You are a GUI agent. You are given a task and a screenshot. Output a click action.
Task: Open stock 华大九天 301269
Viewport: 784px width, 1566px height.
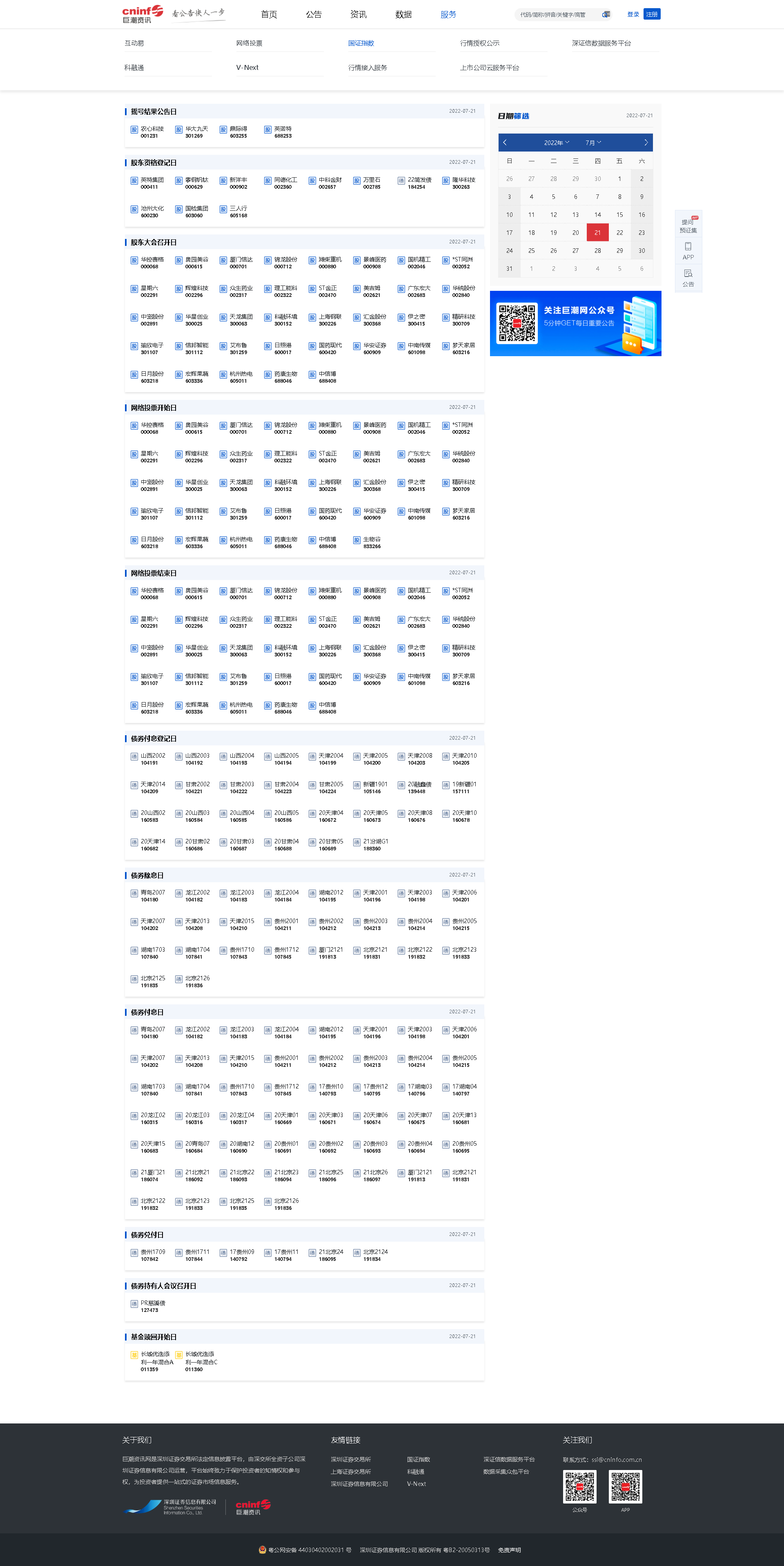(x=196, y=132)
